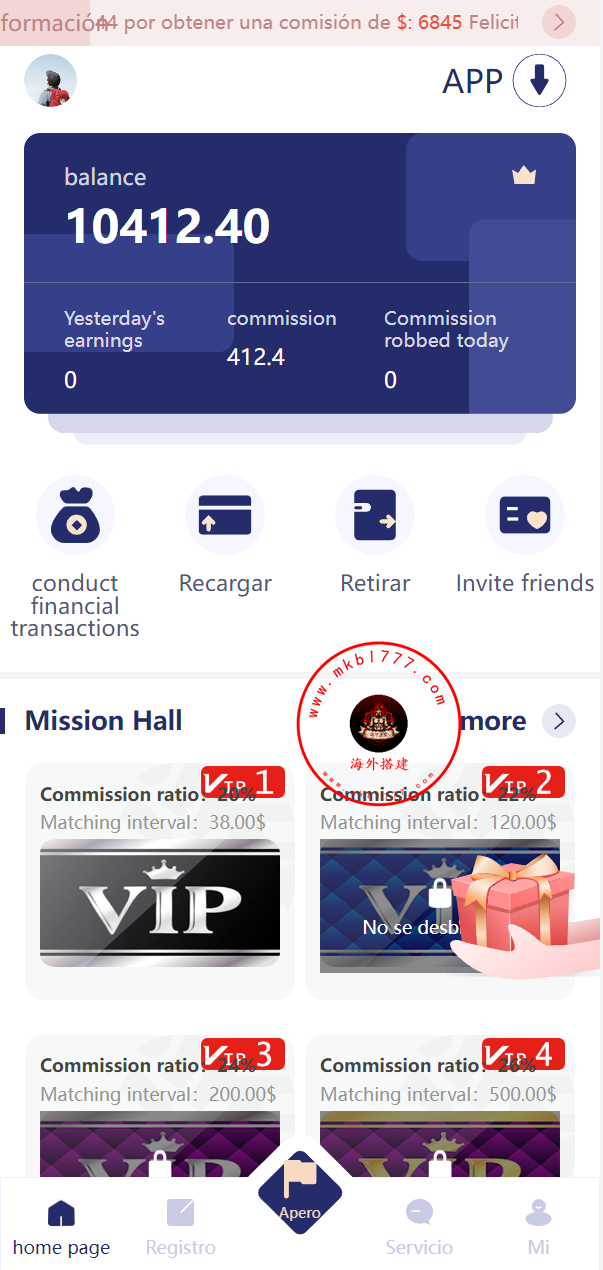The image size is (603, 1270).
Task: Switch to the home page tab
Action: (x=61, y=1228)
